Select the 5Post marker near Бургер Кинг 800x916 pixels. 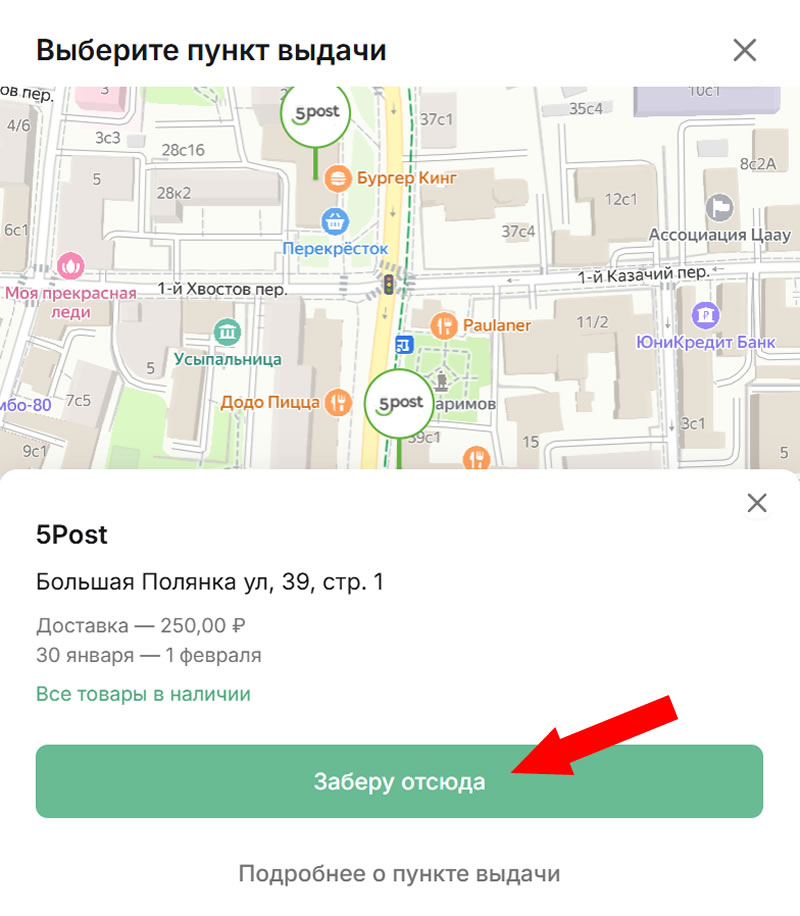(x=316, y=115)
